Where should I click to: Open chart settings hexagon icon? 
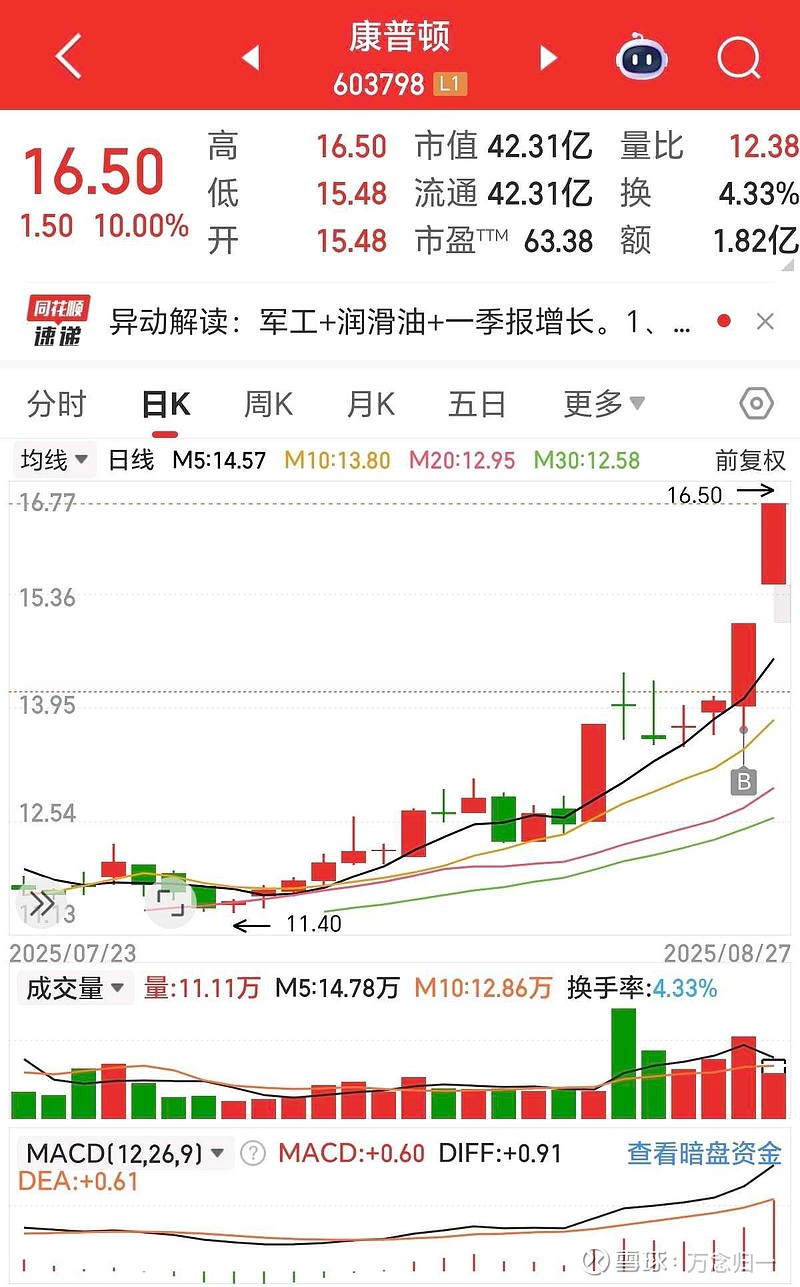(x=756, y=404)
